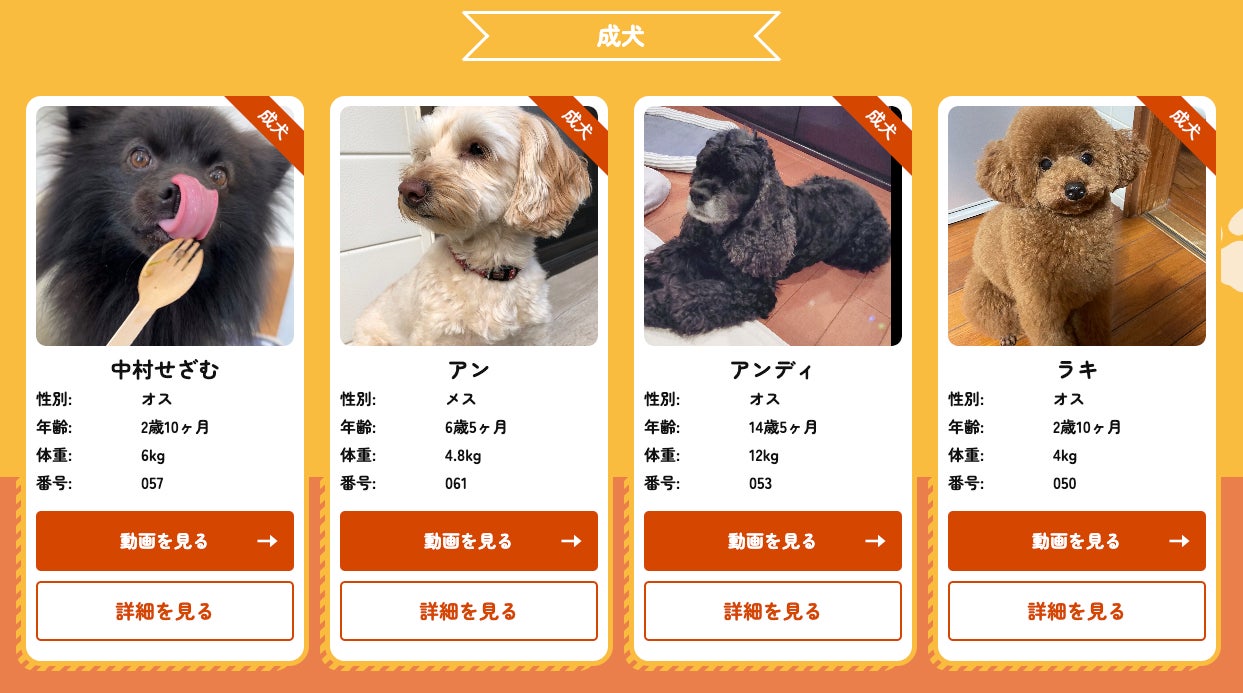Open the photo of 中村せざむ
The width and height of the screenshot is (1243, 693).
pos(165,226)
